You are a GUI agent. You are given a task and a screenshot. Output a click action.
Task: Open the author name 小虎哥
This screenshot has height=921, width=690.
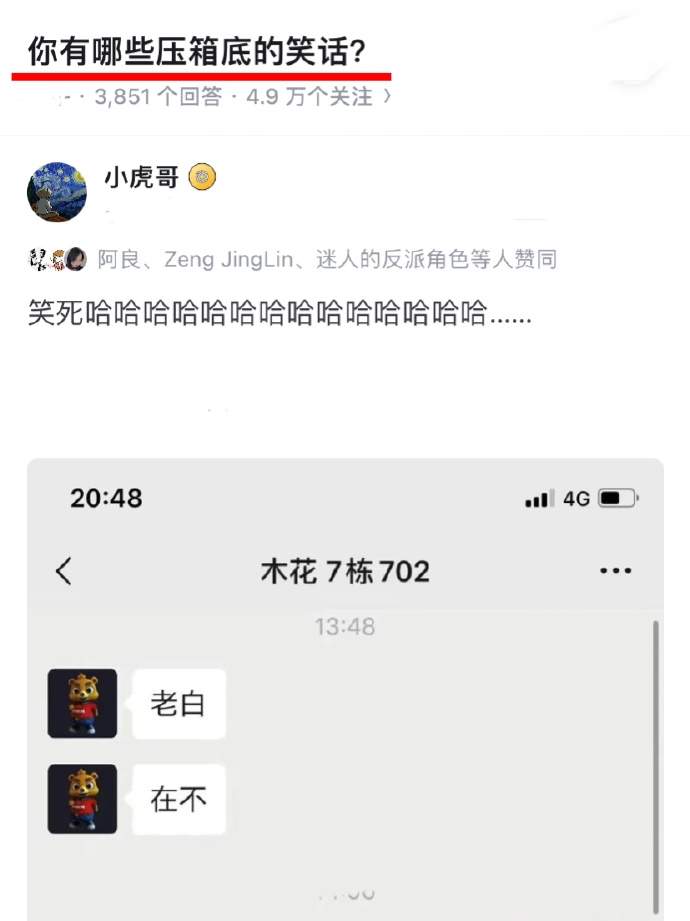(x=141, y=178)
